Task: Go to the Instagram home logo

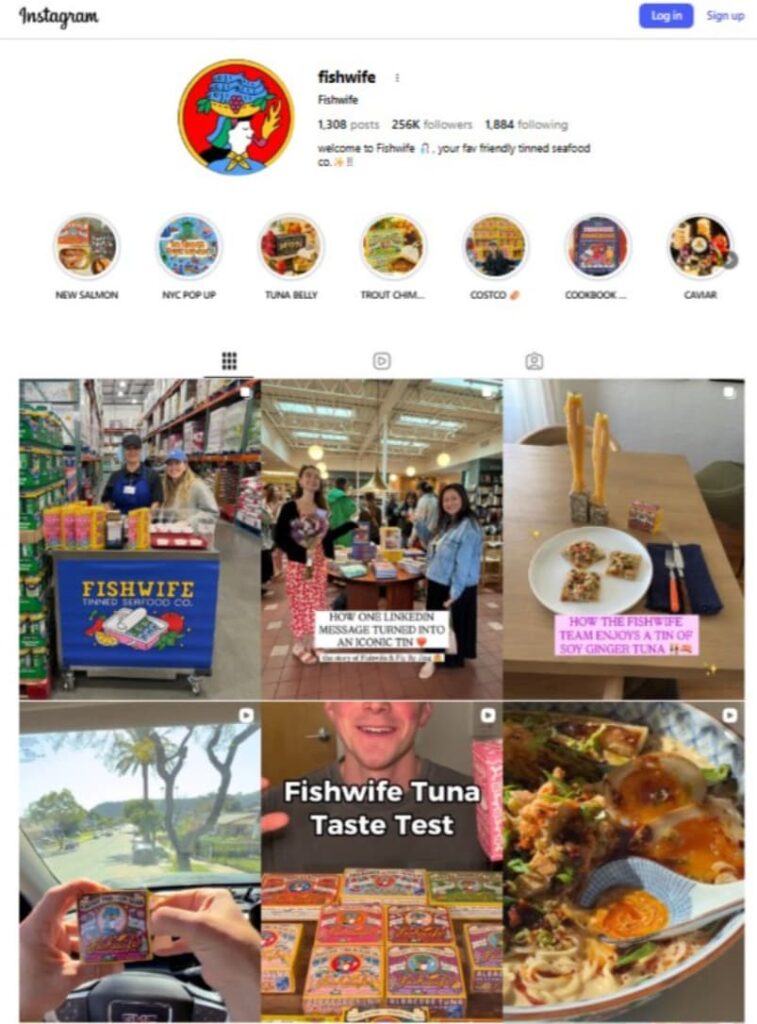Action: [59, 17]
